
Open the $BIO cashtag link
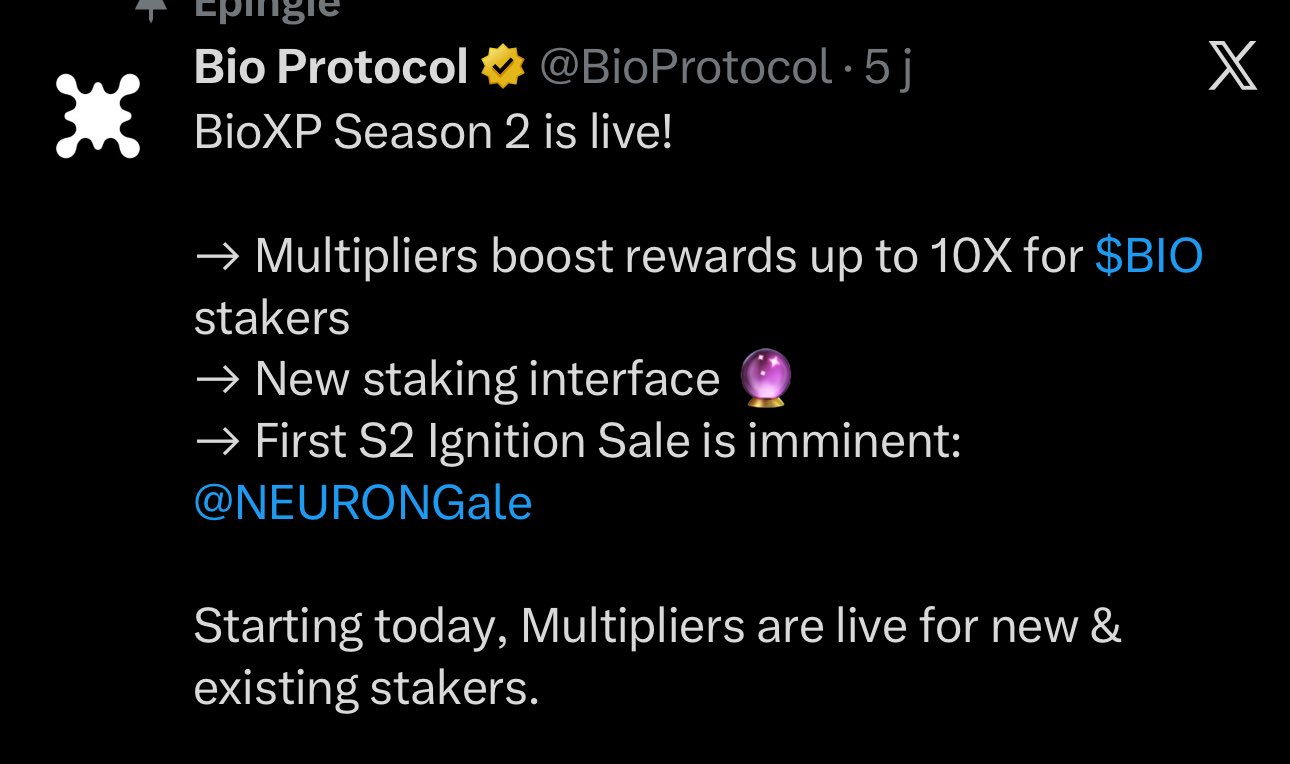click(1148, 257)
